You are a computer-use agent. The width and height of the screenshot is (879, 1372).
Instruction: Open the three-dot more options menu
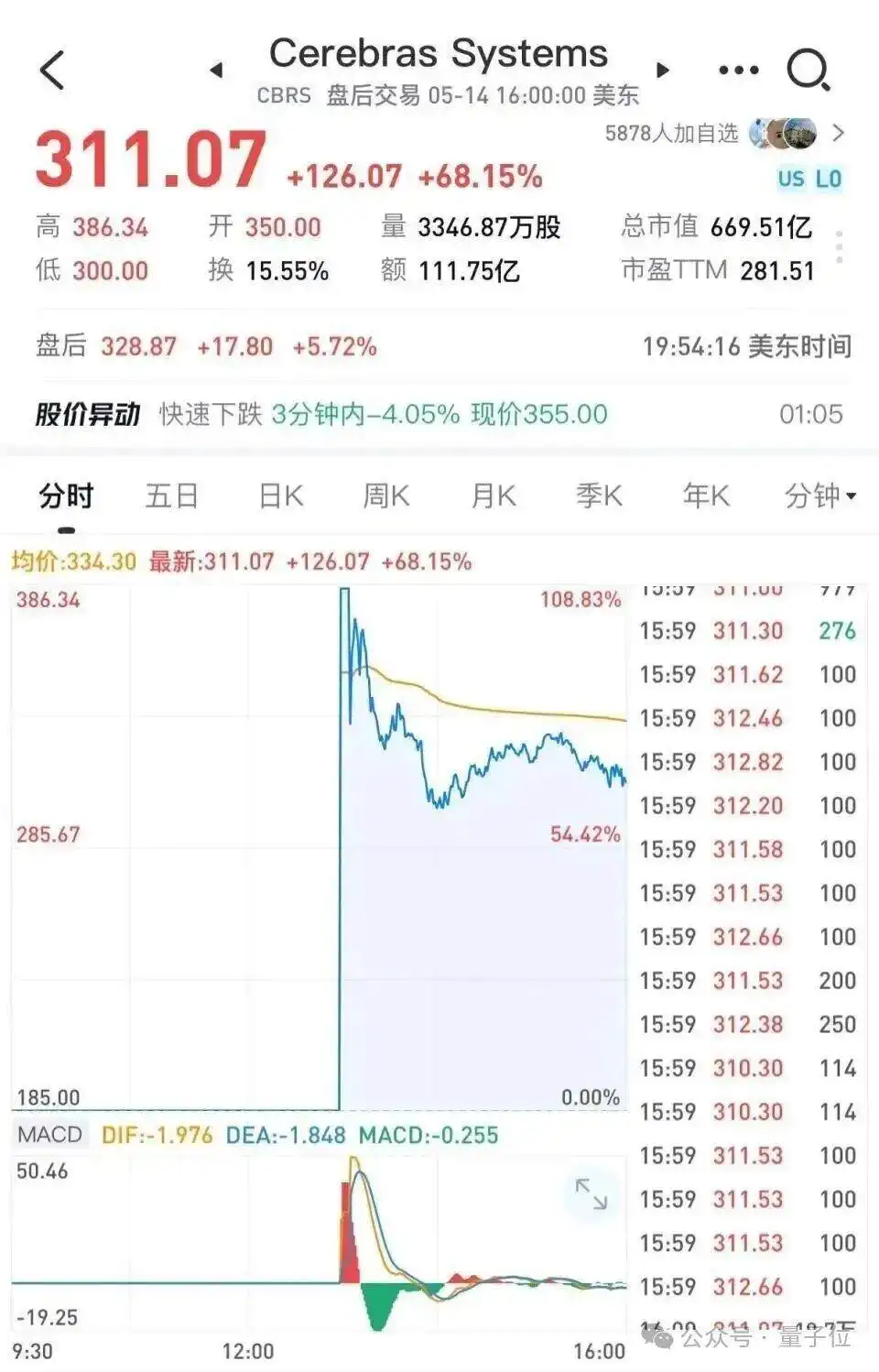click(x=739, y=70)
